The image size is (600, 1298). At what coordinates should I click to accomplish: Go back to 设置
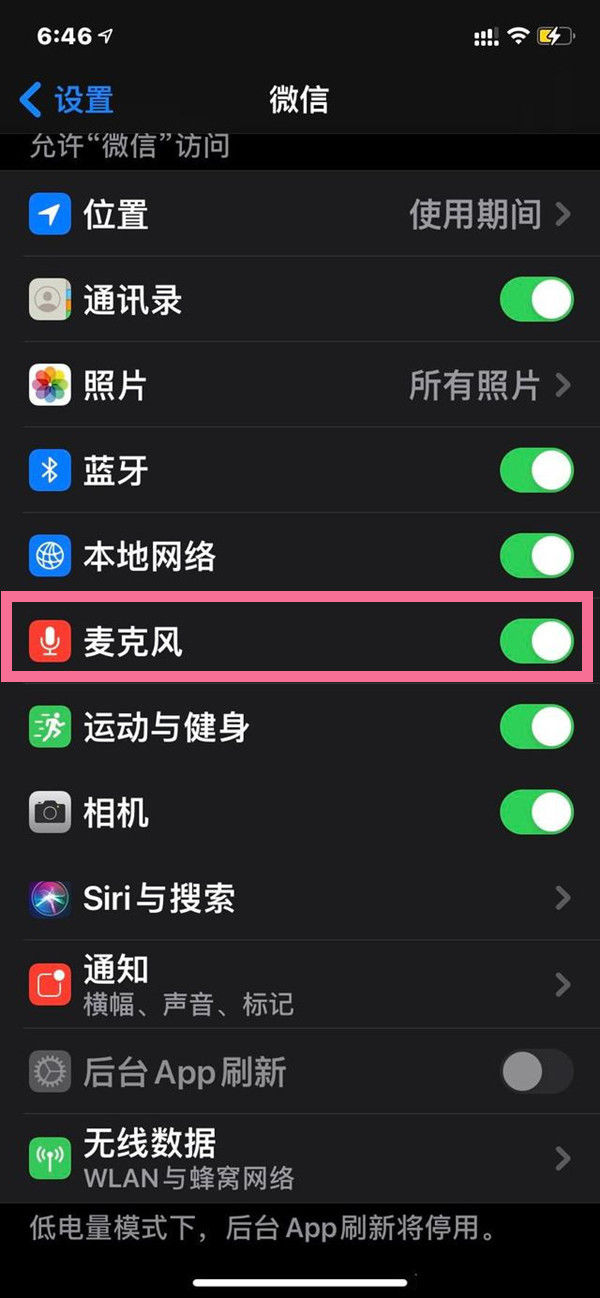point(67,100)
